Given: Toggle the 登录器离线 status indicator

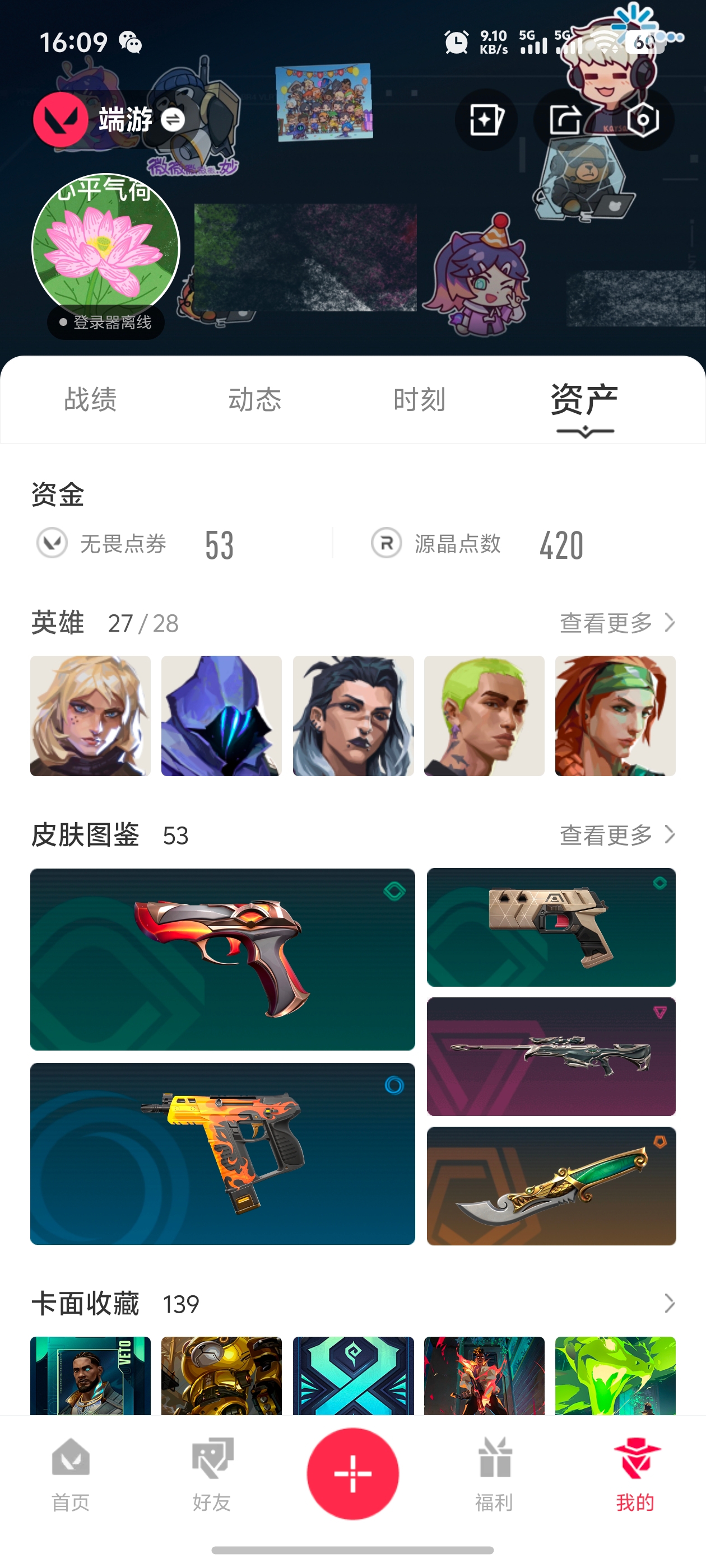Looking at the screenshot, I should point(105,323).
